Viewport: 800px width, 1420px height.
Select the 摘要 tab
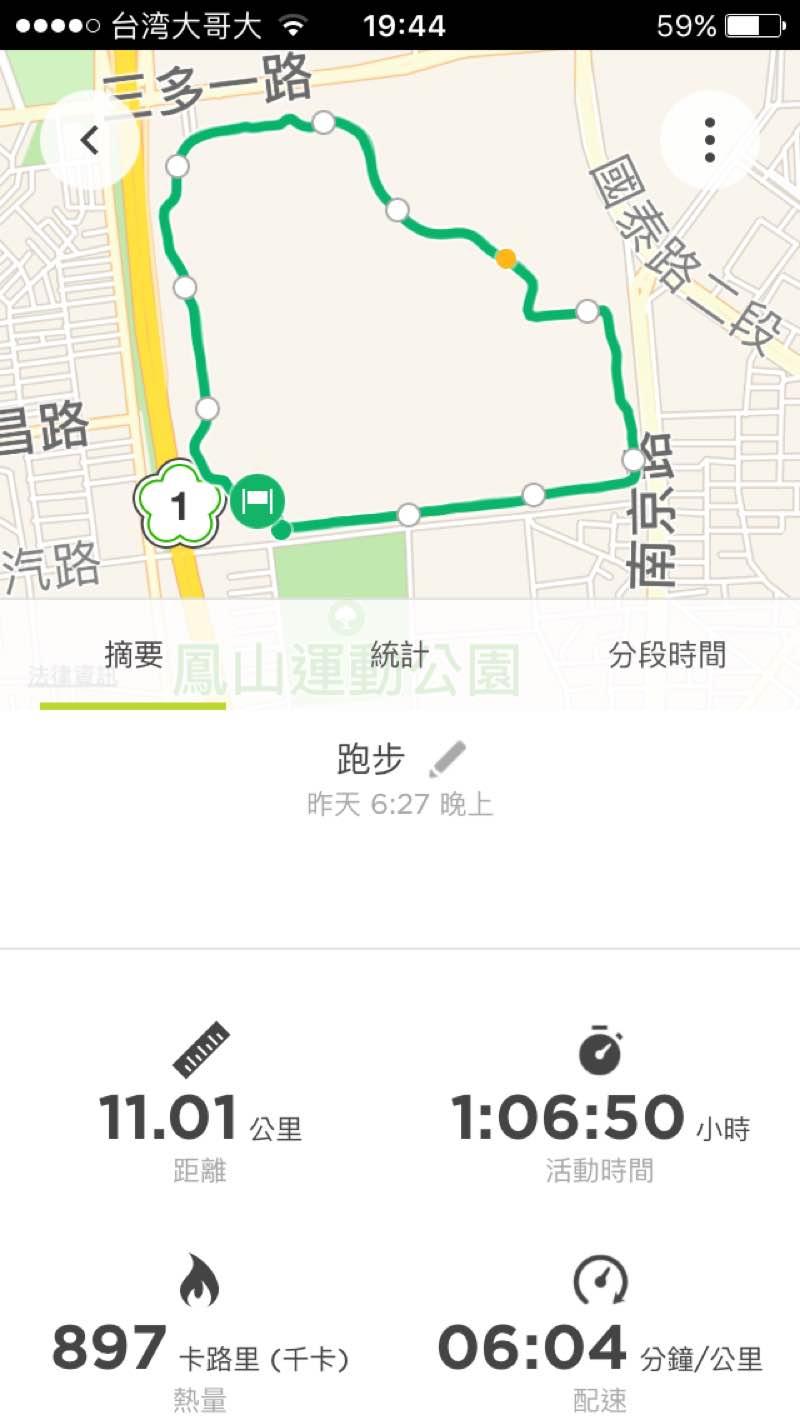coord(133,656)
